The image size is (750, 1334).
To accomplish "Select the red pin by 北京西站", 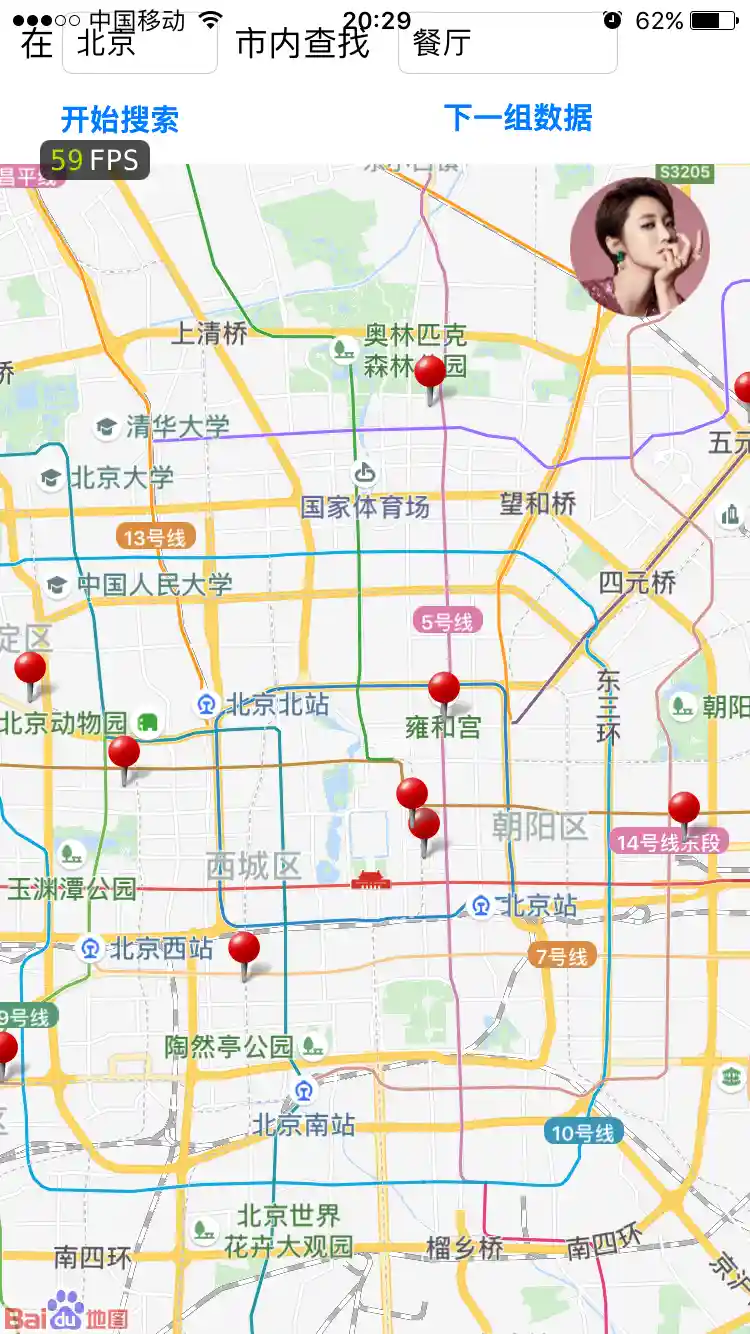I will 244,951.
